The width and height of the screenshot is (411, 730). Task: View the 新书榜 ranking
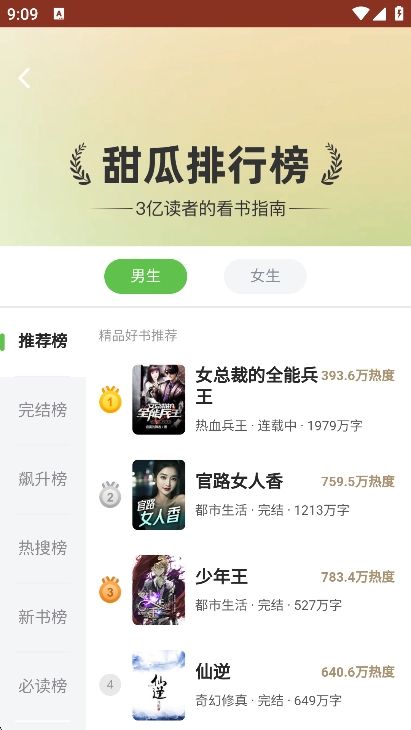point(43,617)
